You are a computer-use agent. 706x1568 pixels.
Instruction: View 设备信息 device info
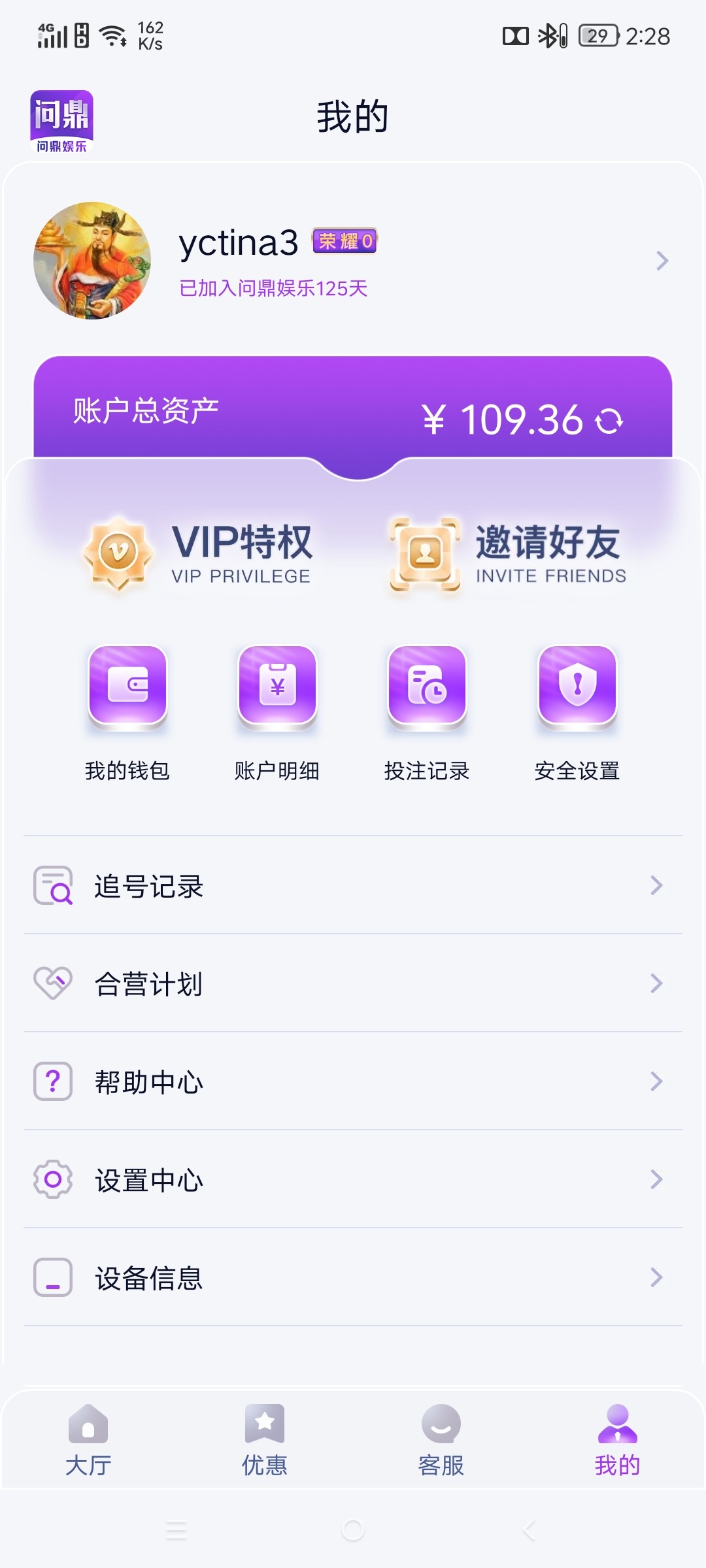pos(353,1277)
